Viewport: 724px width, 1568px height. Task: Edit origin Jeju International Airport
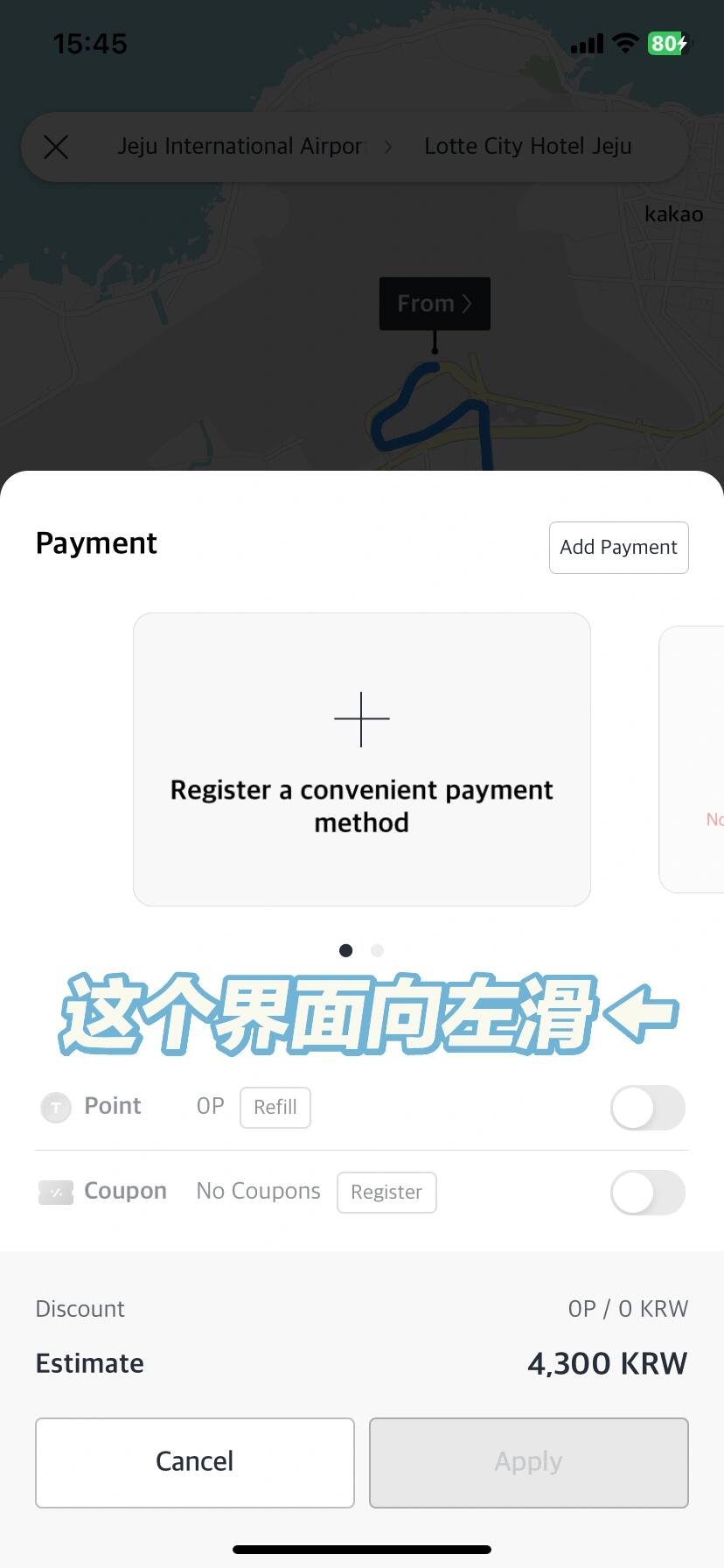(240, 146)
